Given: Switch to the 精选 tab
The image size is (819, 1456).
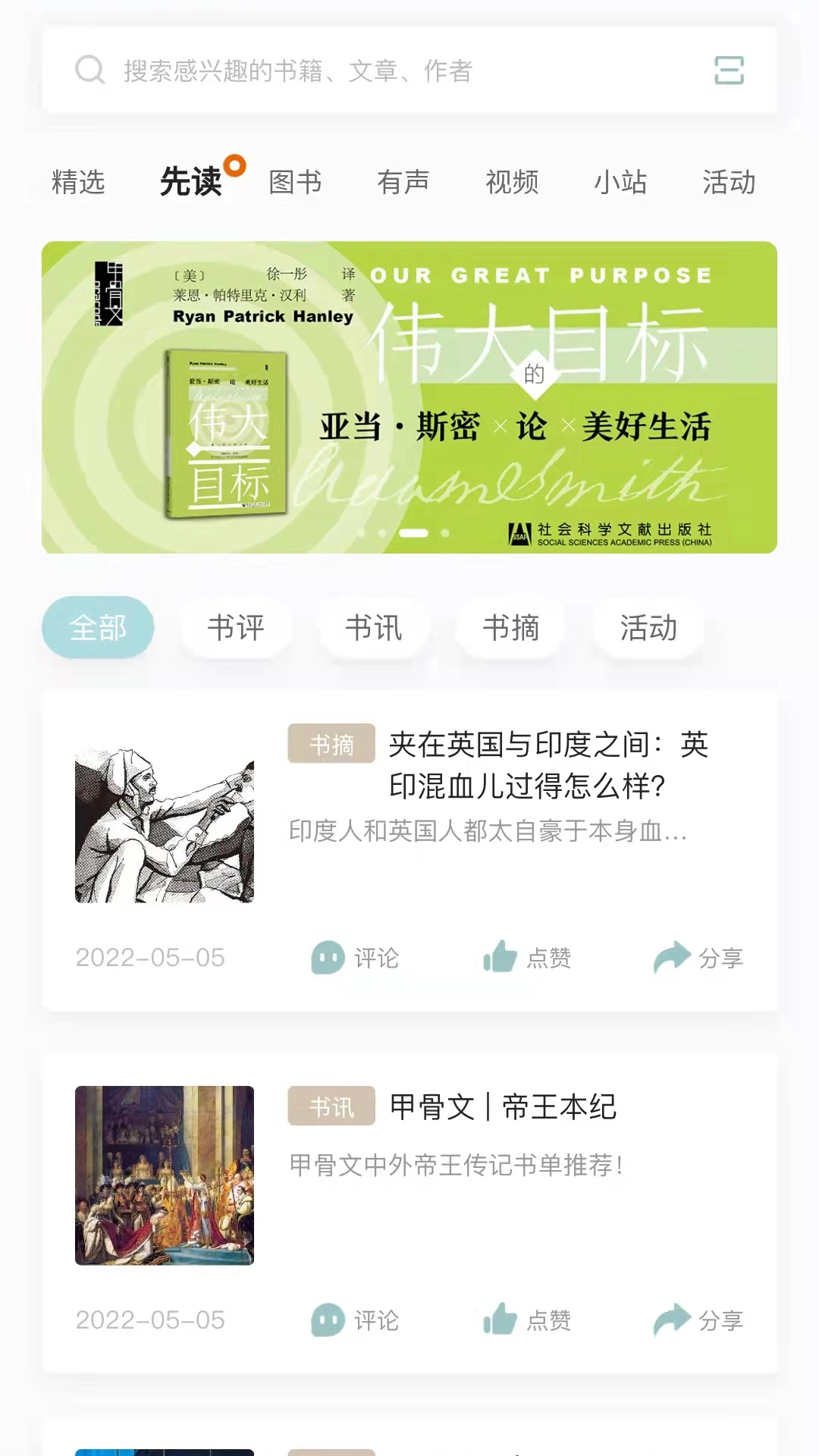Looking at the screenshot, I should 78,182.
